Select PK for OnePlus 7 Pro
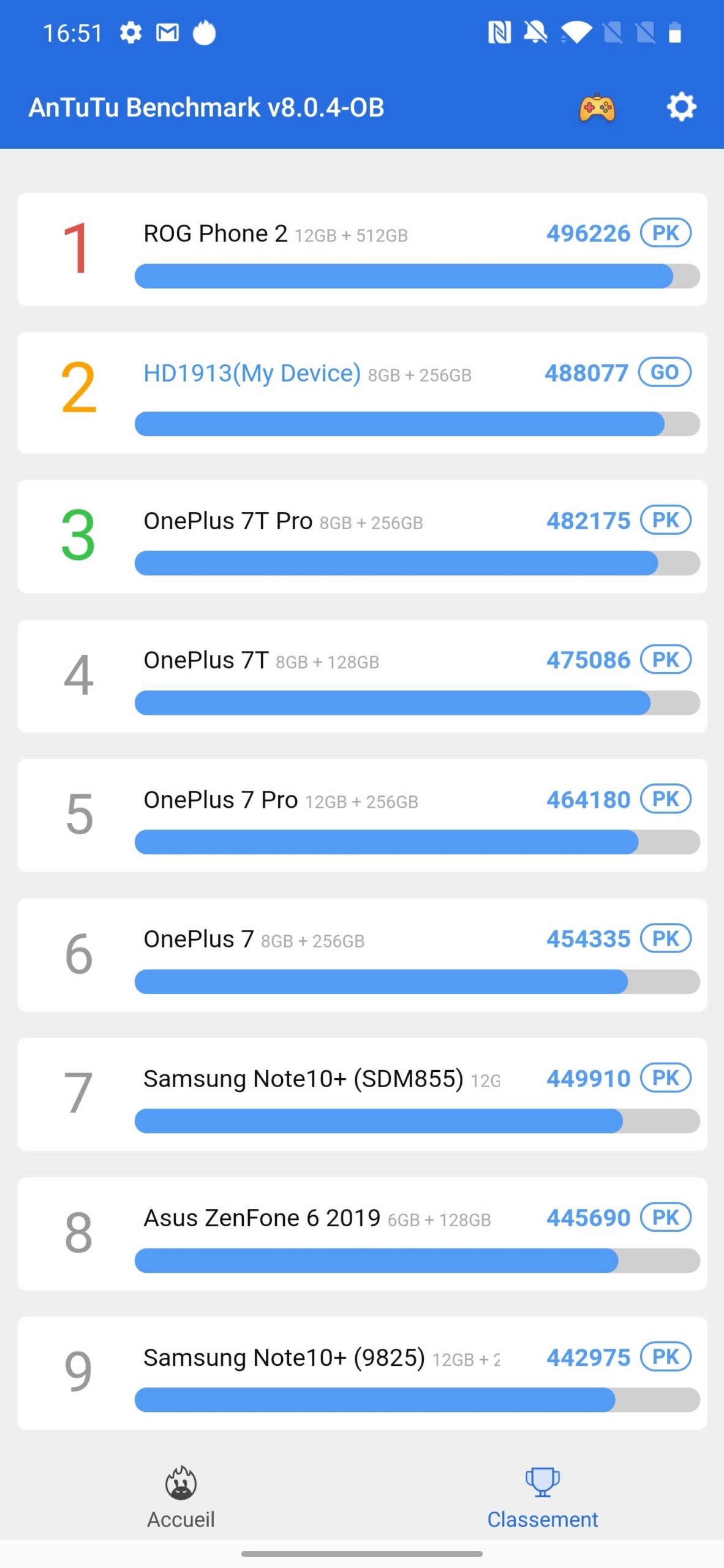 point(666,799)
